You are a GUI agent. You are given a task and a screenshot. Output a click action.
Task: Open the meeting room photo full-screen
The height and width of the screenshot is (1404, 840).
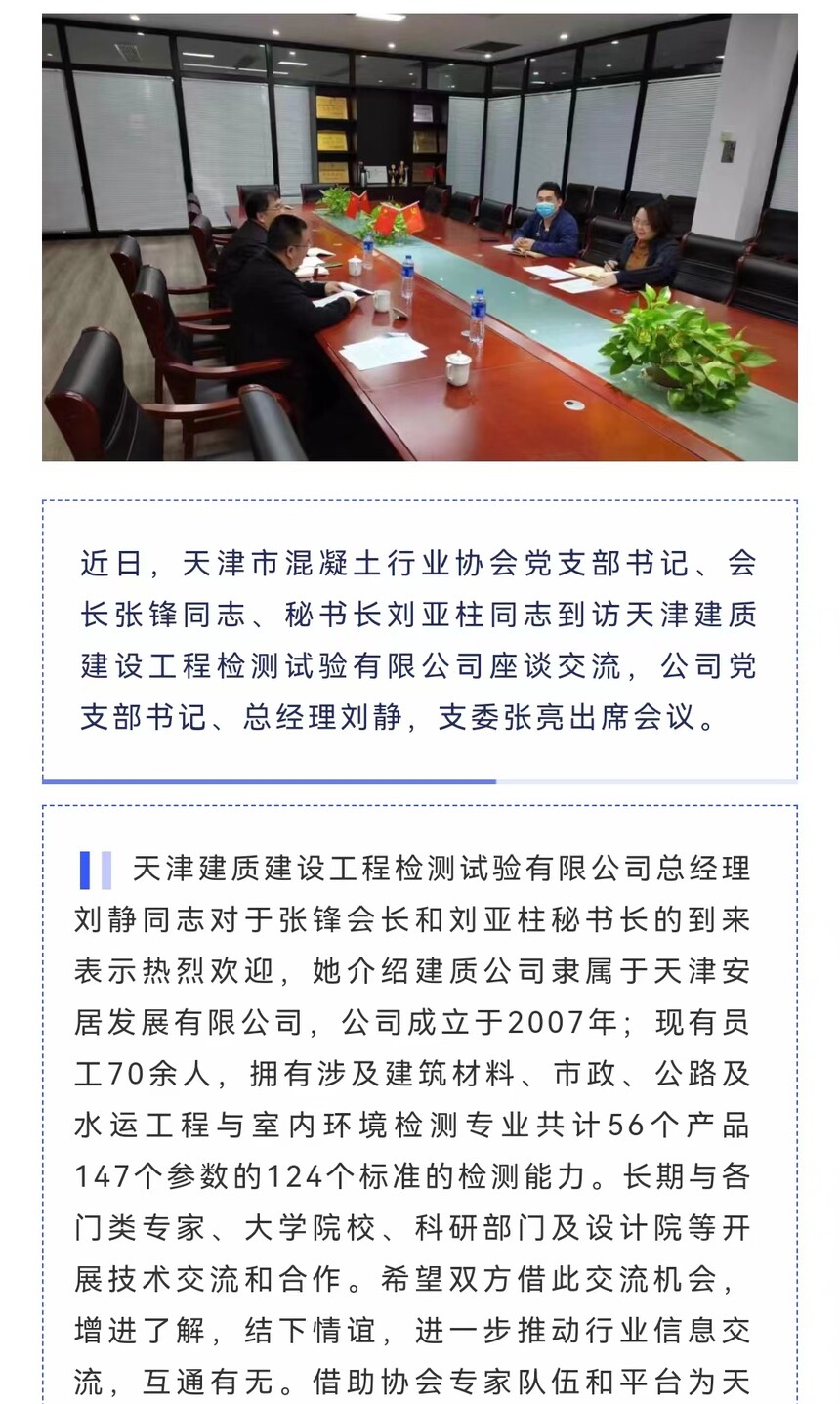[420, 237]
